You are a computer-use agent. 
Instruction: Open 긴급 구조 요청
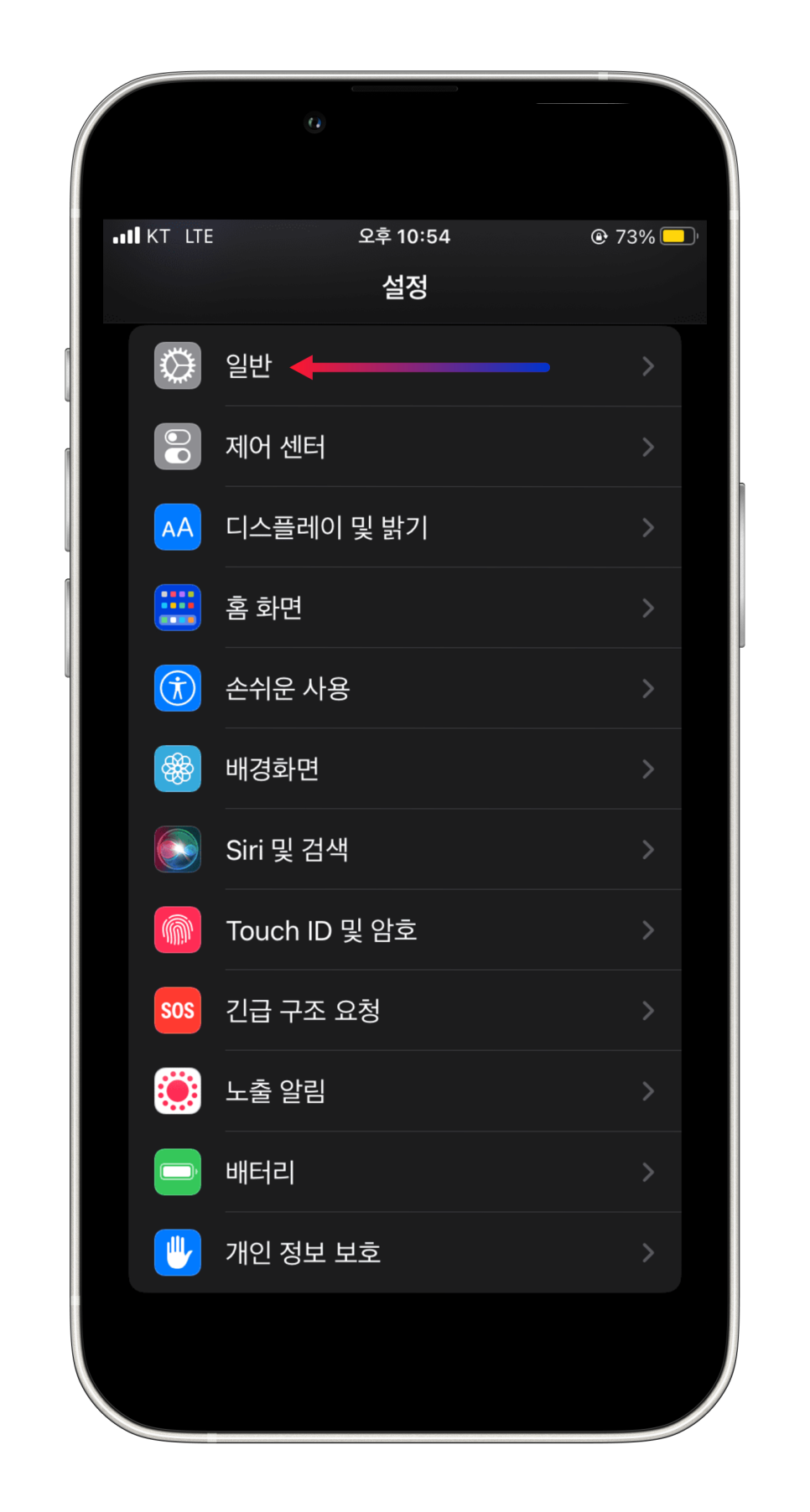[x=405, y=1010]
